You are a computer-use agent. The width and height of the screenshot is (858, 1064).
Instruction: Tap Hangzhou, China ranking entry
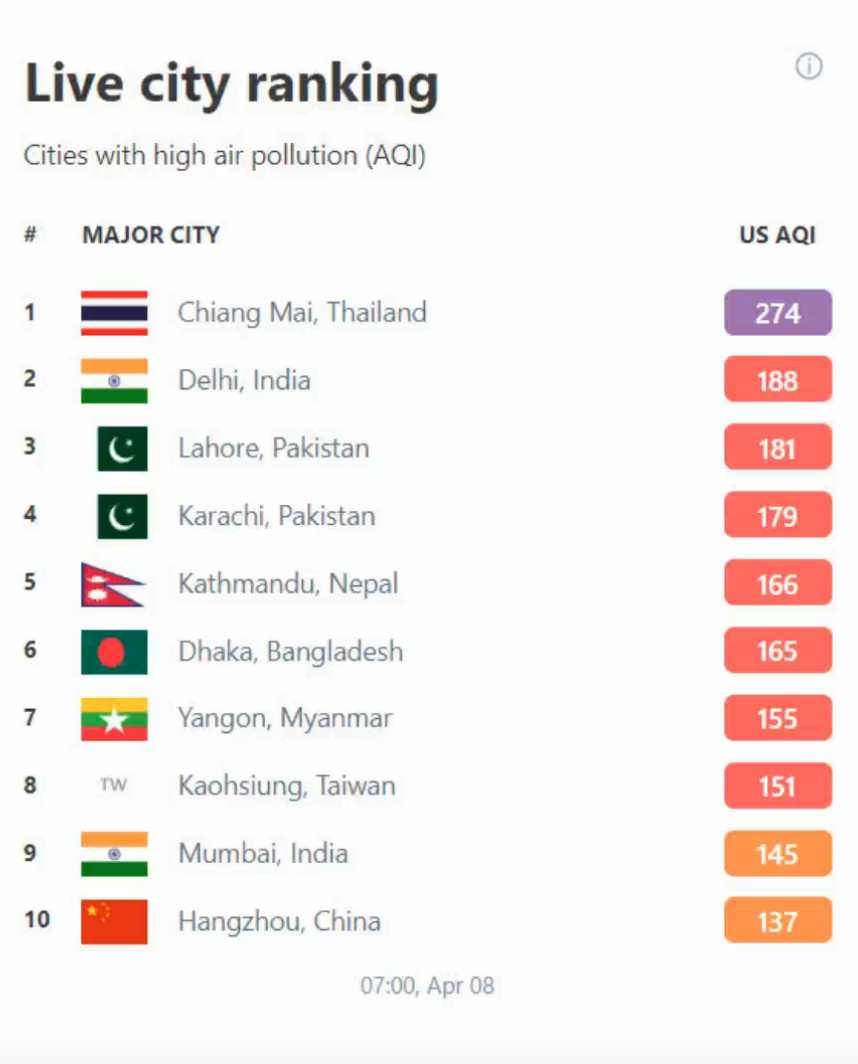tap(279, 921)
